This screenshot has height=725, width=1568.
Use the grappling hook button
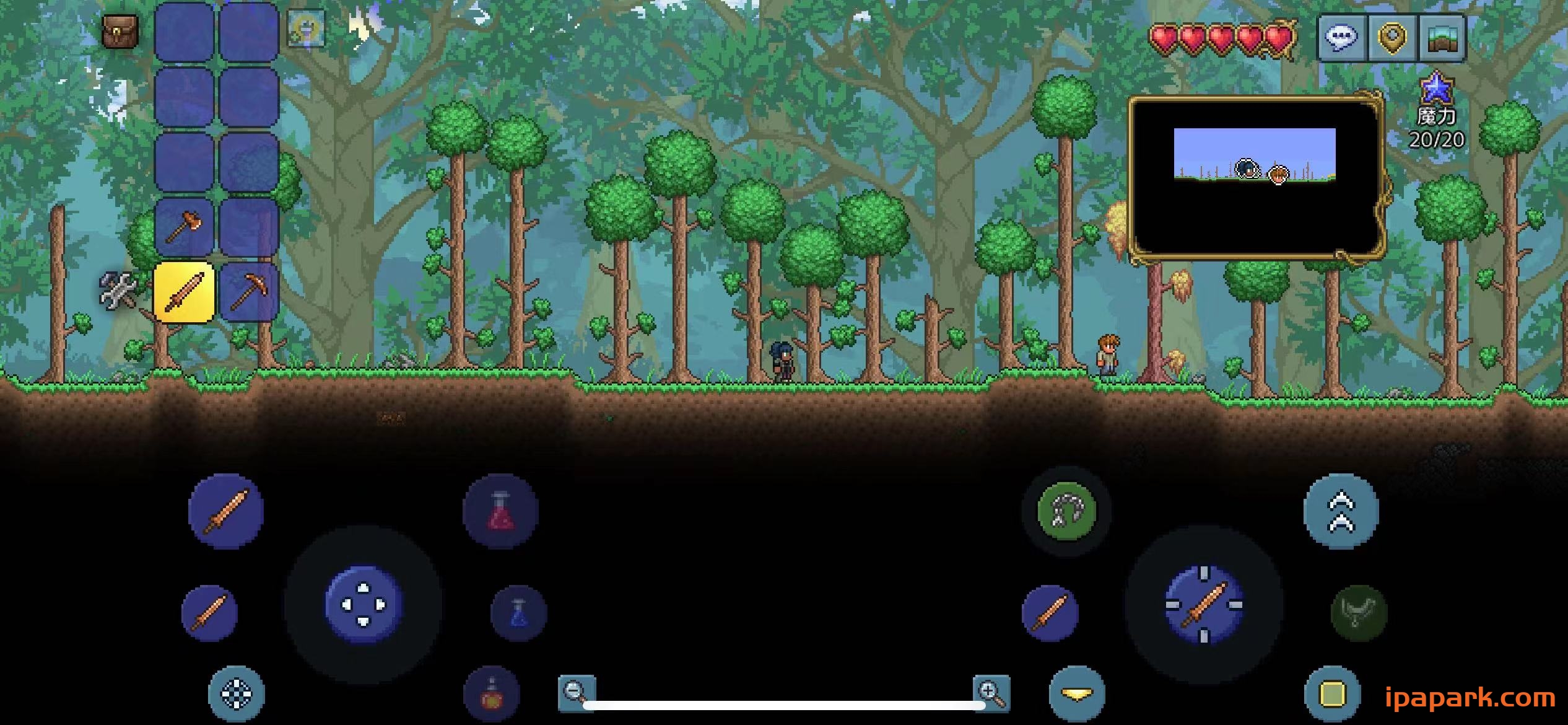(1066, 511)
